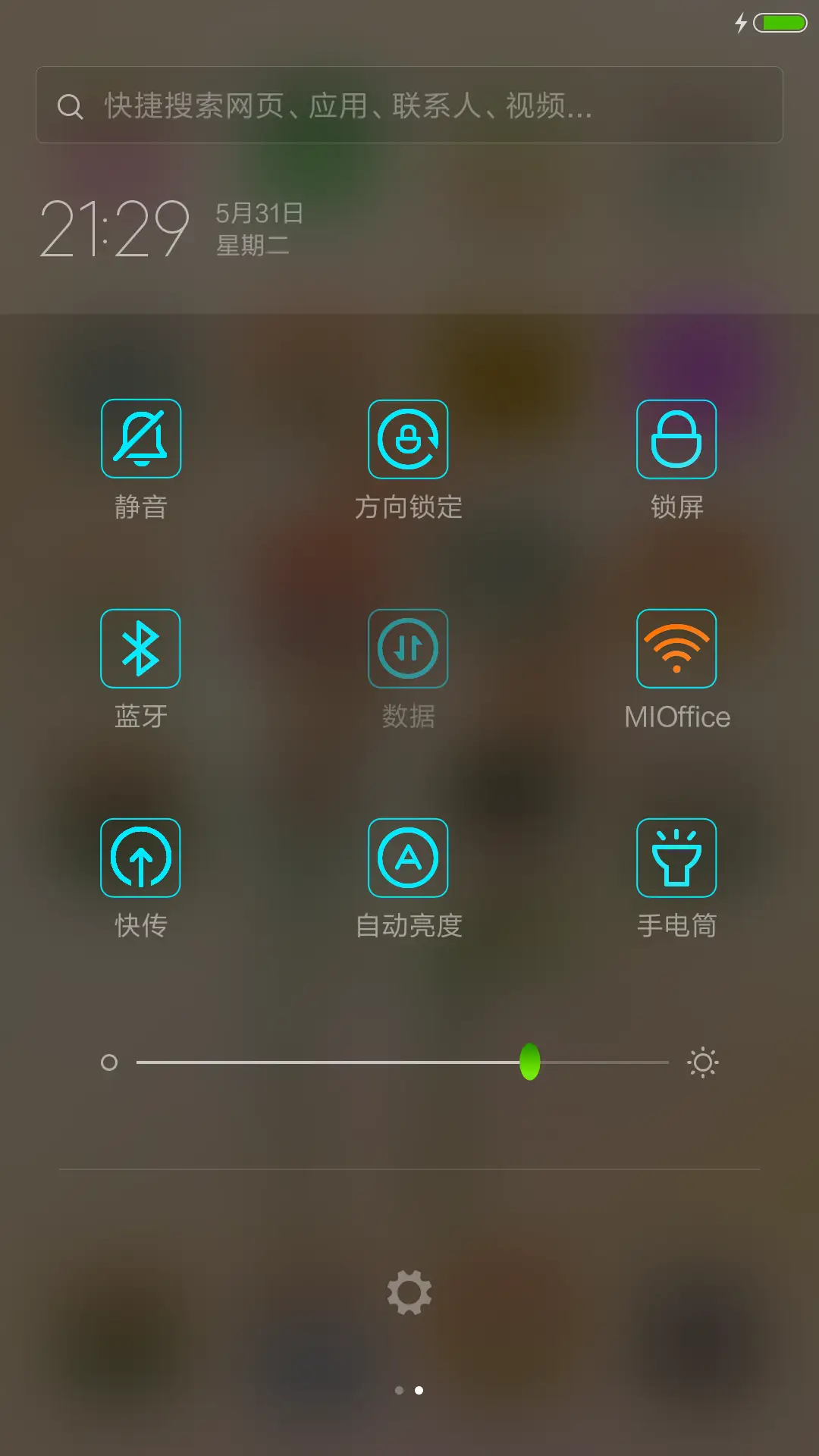The height and width of the screenshot is (1456, 819).
Task: Tap the sun icon for maximum brightness
Action: click(x=702, y=1062)
